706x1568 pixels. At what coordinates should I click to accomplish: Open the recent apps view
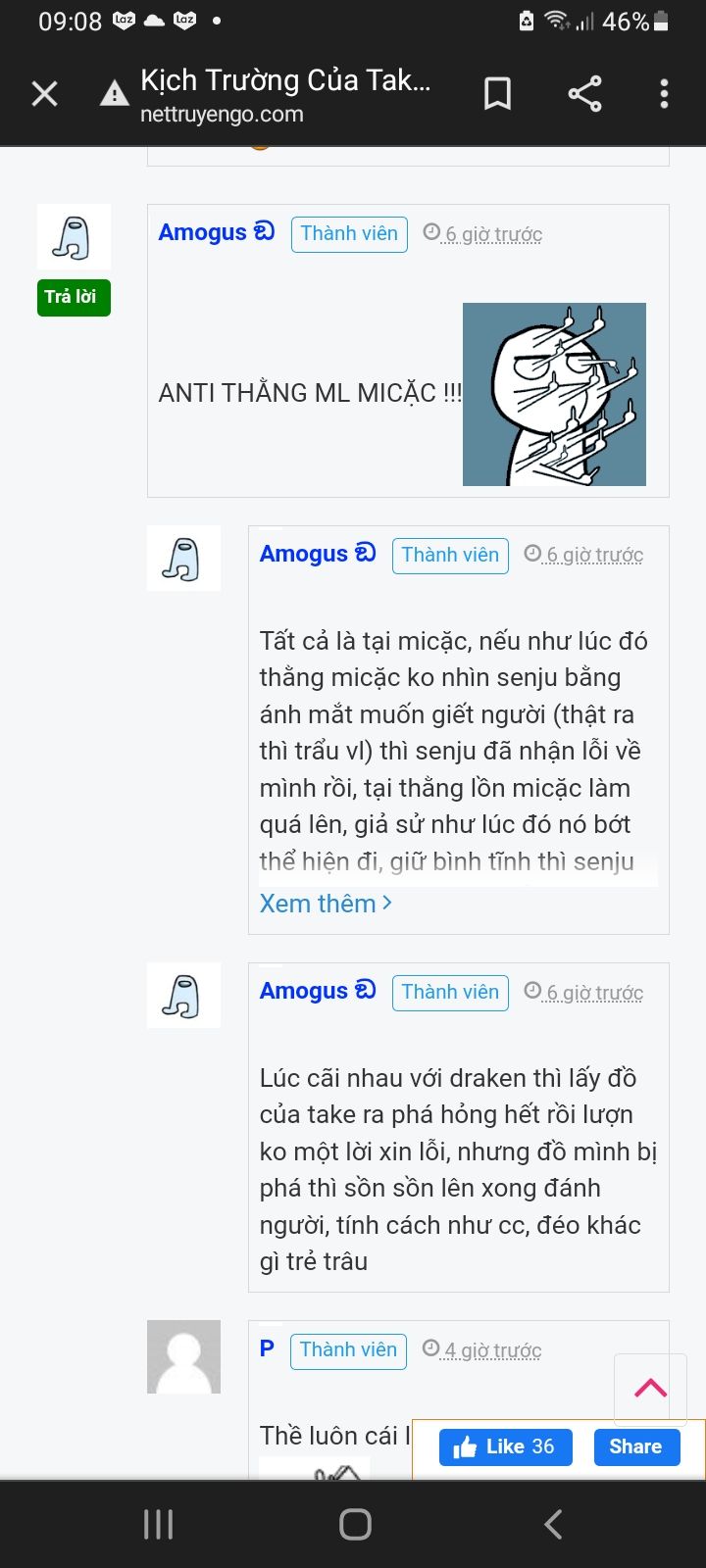158,1524
